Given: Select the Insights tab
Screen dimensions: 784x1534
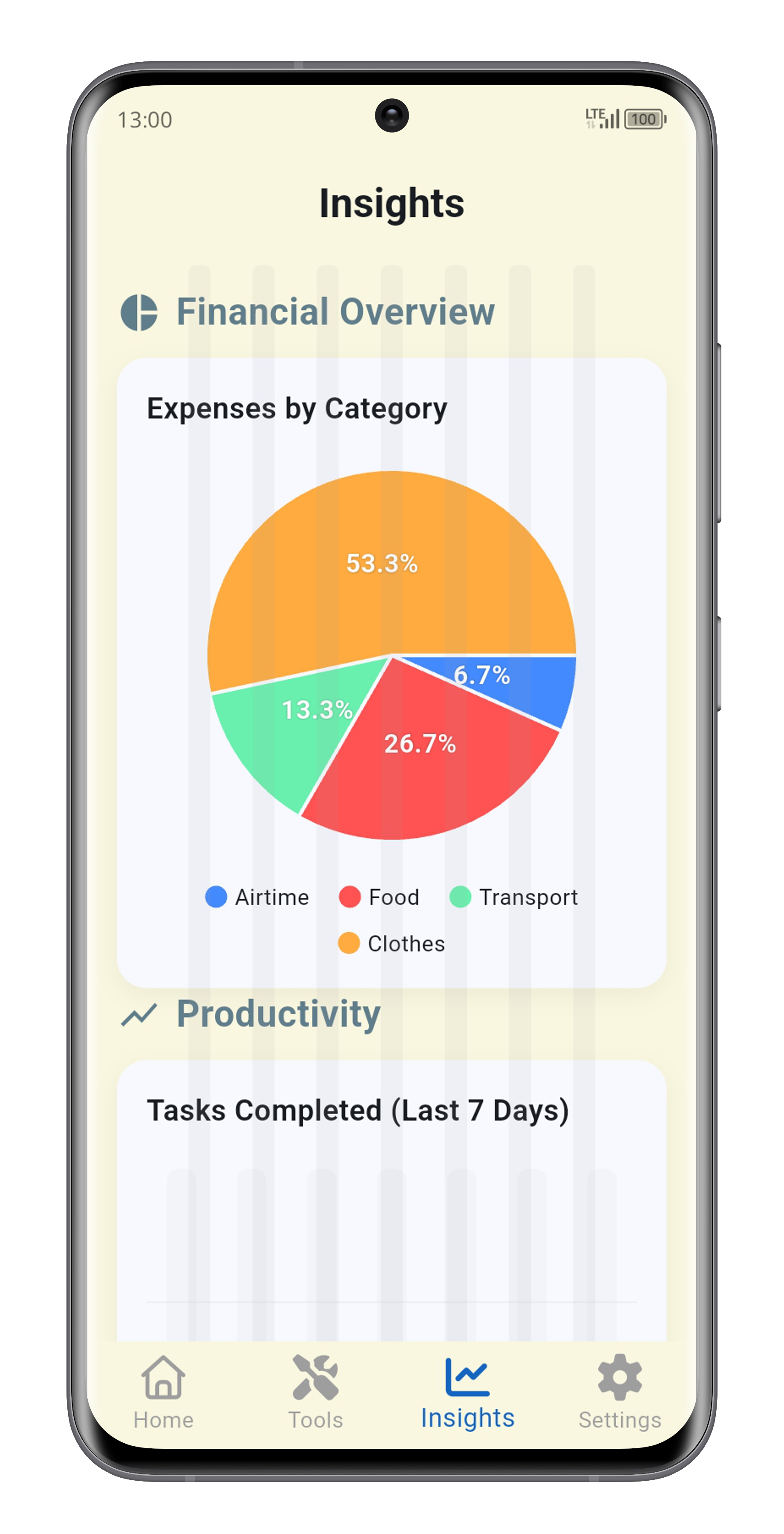Looking at the screenshot, I should (467, 1392).
